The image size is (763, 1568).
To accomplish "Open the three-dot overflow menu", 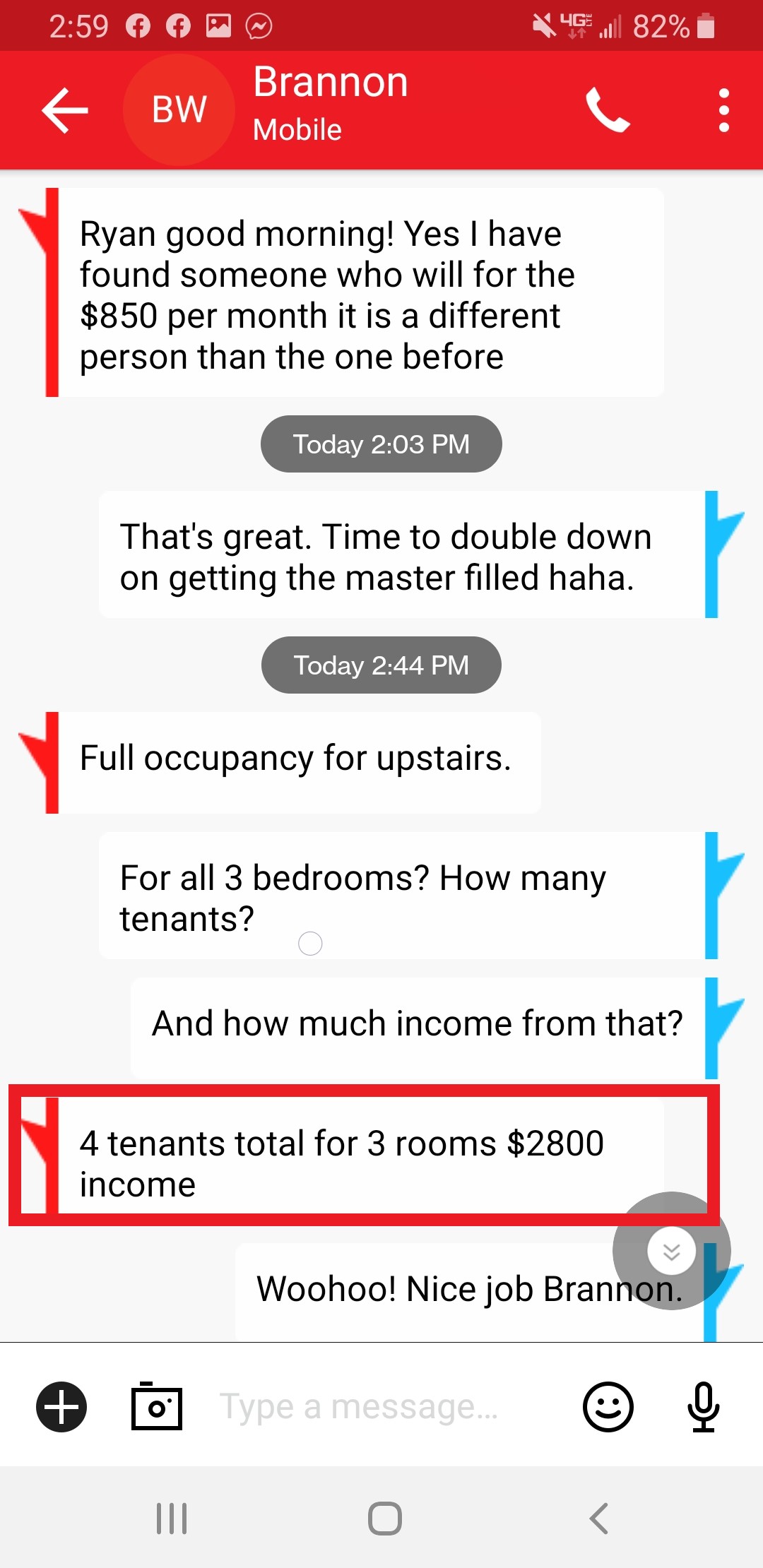I will point(723,110).
